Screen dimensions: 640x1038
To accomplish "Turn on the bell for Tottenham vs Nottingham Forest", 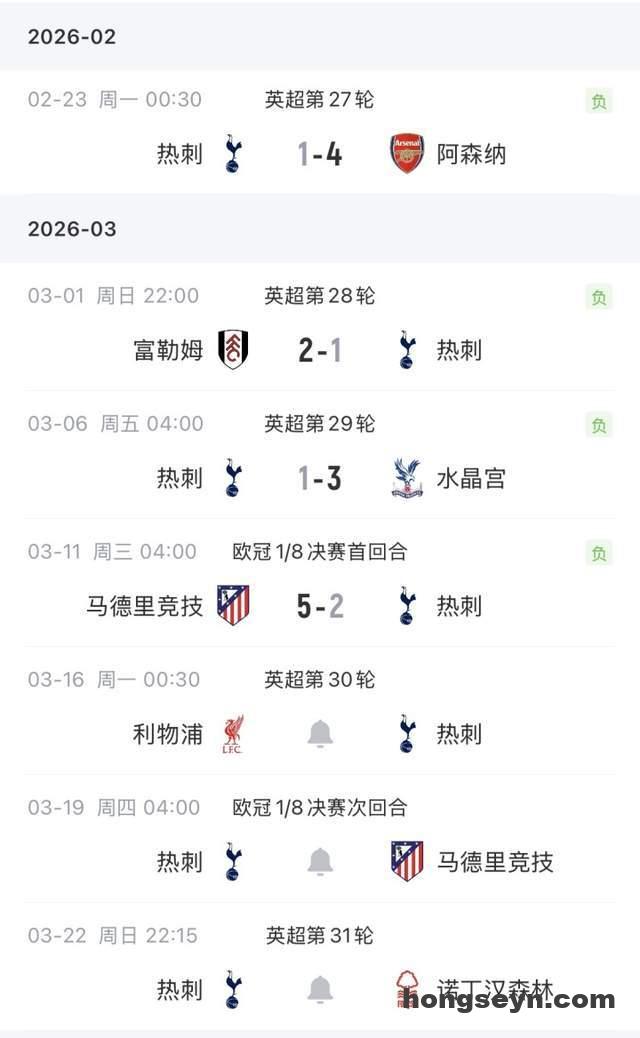I will (x=320, y=990).
